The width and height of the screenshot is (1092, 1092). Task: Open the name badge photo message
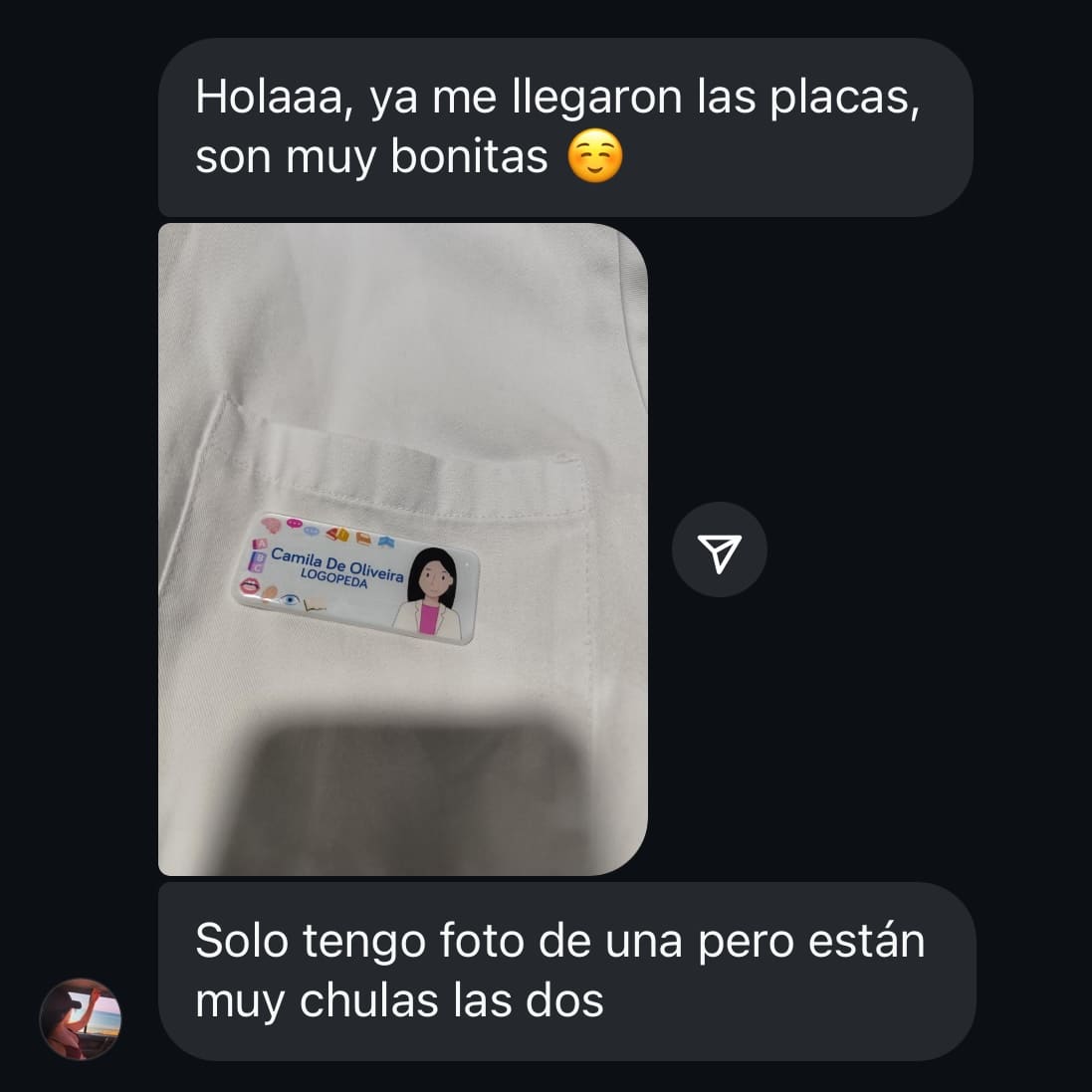coord(402,547)
